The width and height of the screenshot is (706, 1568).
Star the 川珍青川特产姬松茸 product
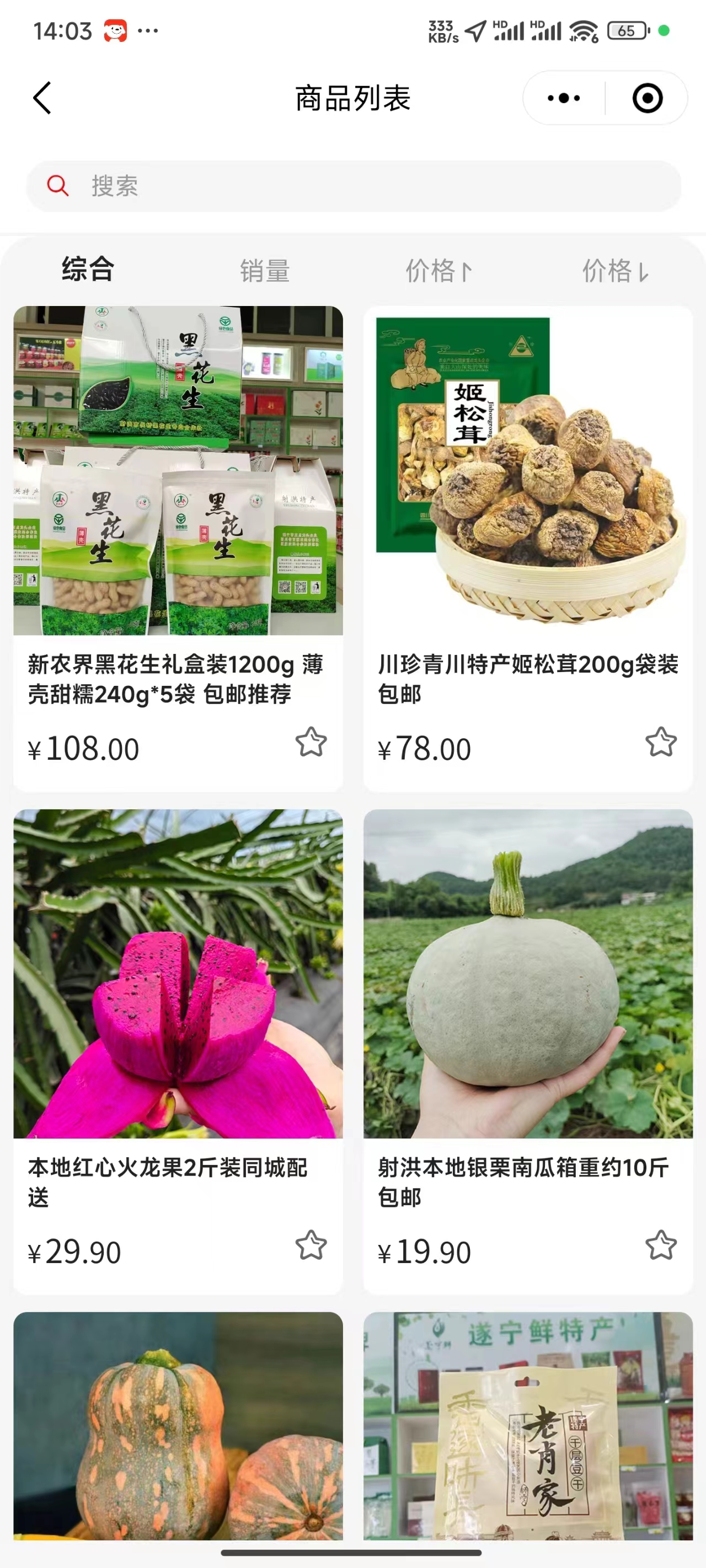[660, 742]
